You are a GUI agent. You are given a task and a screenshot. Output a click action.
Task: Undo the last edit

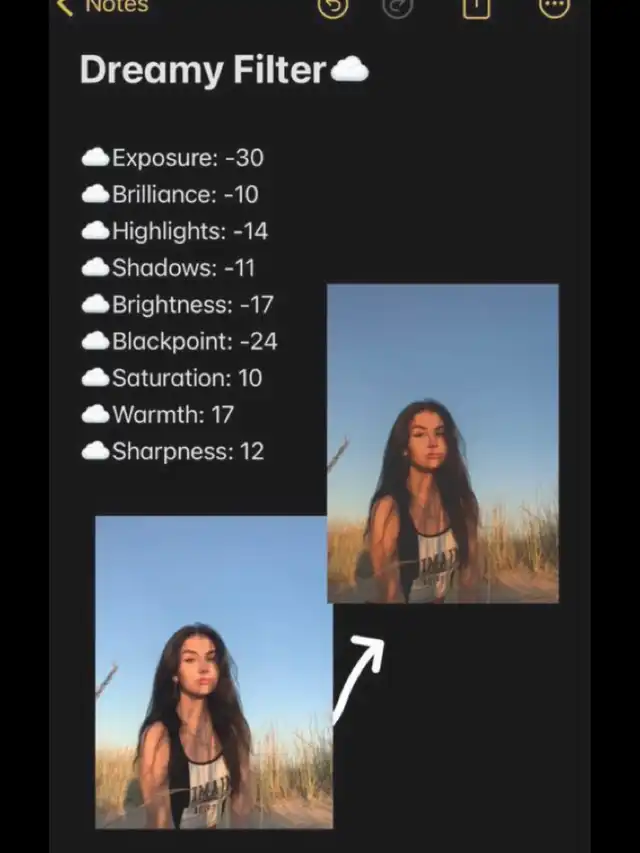(333, 7)
